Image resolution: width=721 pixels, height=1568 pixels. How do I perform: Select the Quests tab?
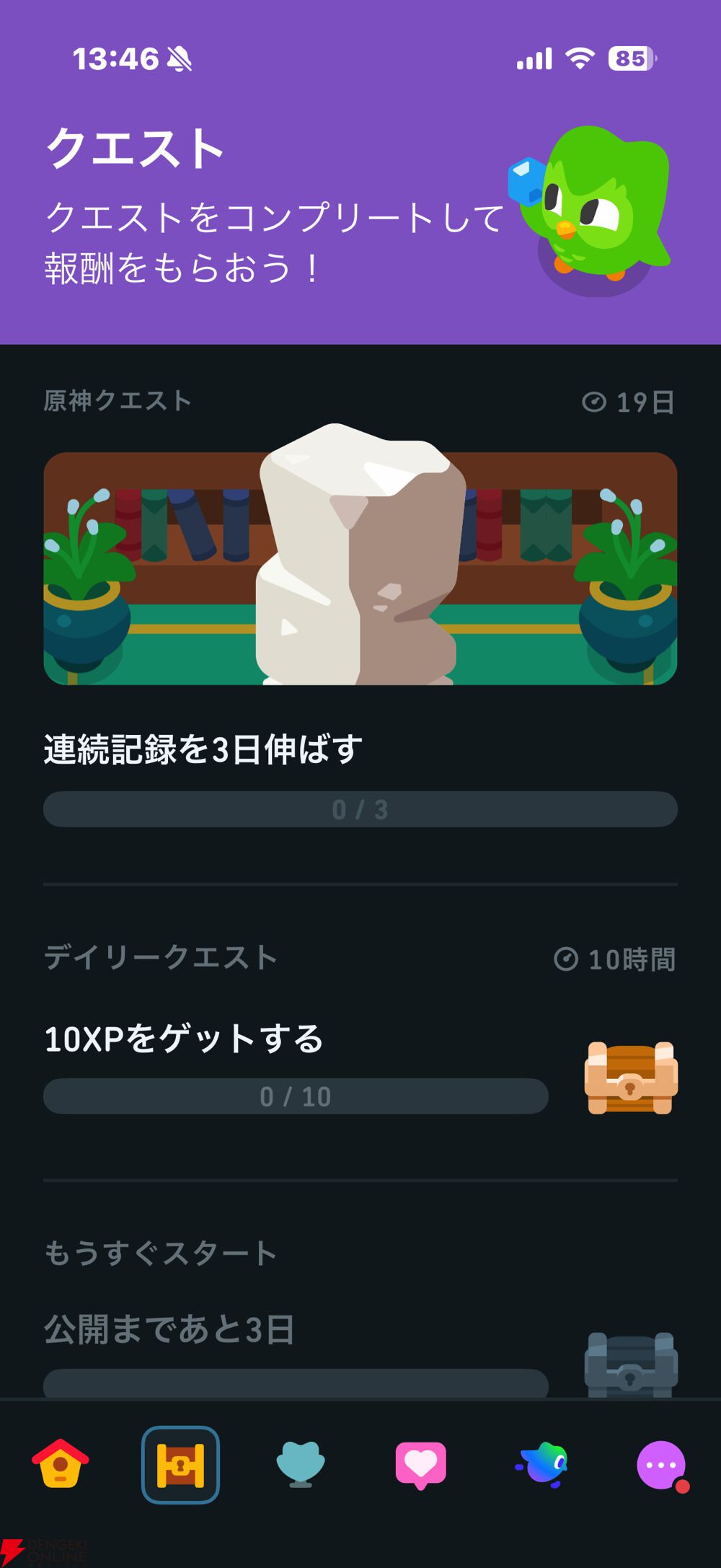180,1464
